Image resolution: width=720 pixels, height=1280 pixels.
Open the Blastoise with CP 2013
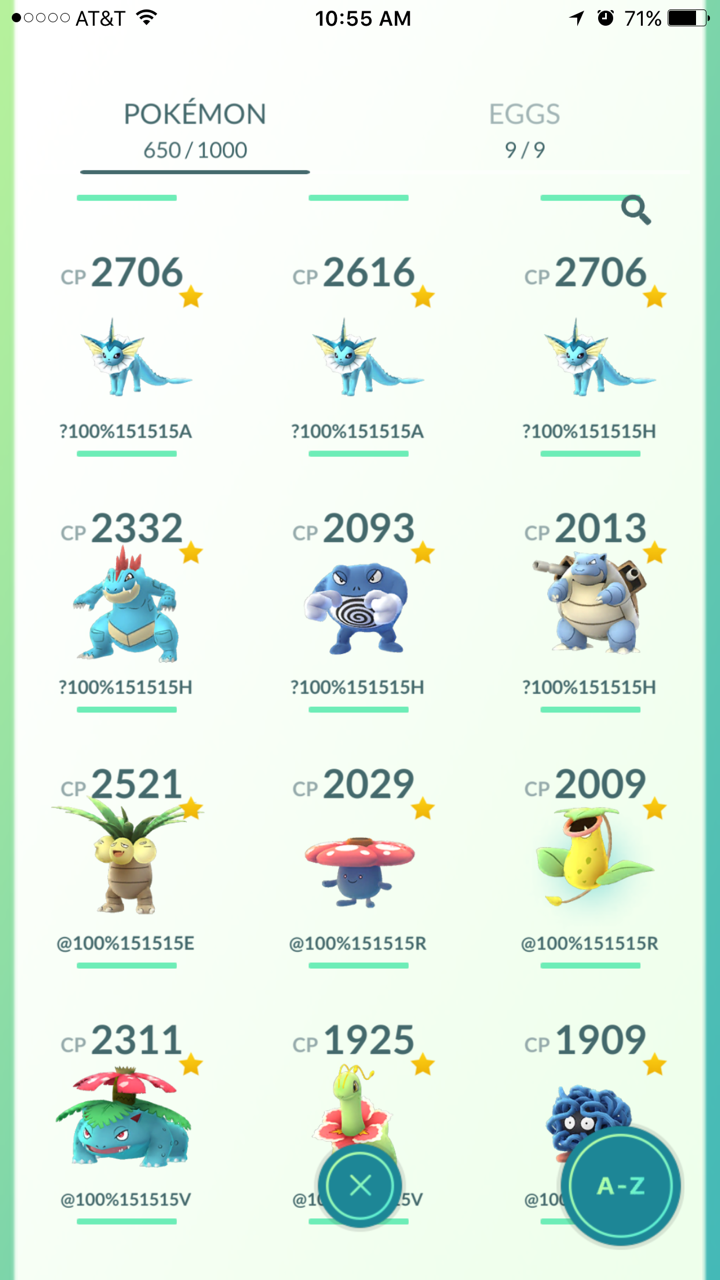[x=591, y=606]
